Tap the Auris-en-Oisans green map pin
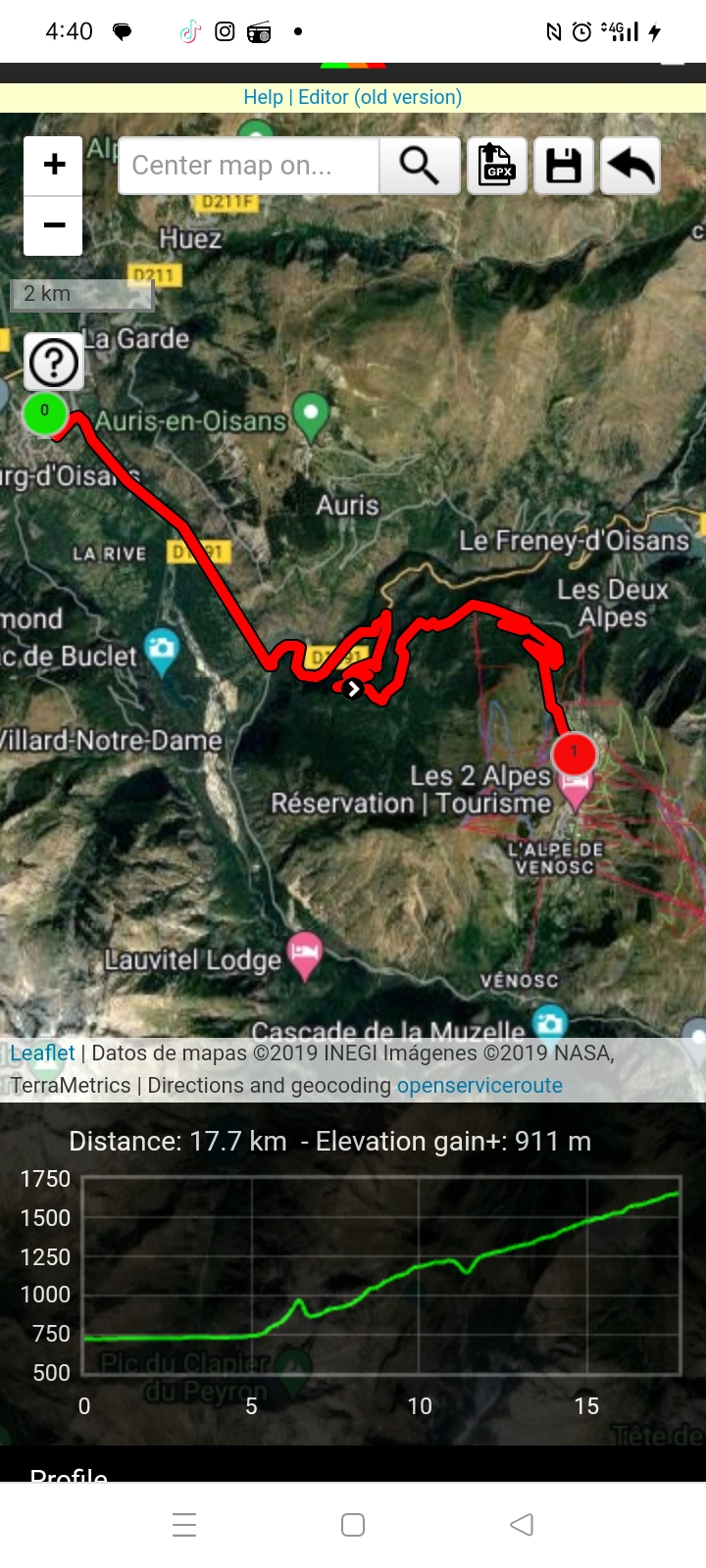Screen dimensions: 706x1568 click(311, 414)
